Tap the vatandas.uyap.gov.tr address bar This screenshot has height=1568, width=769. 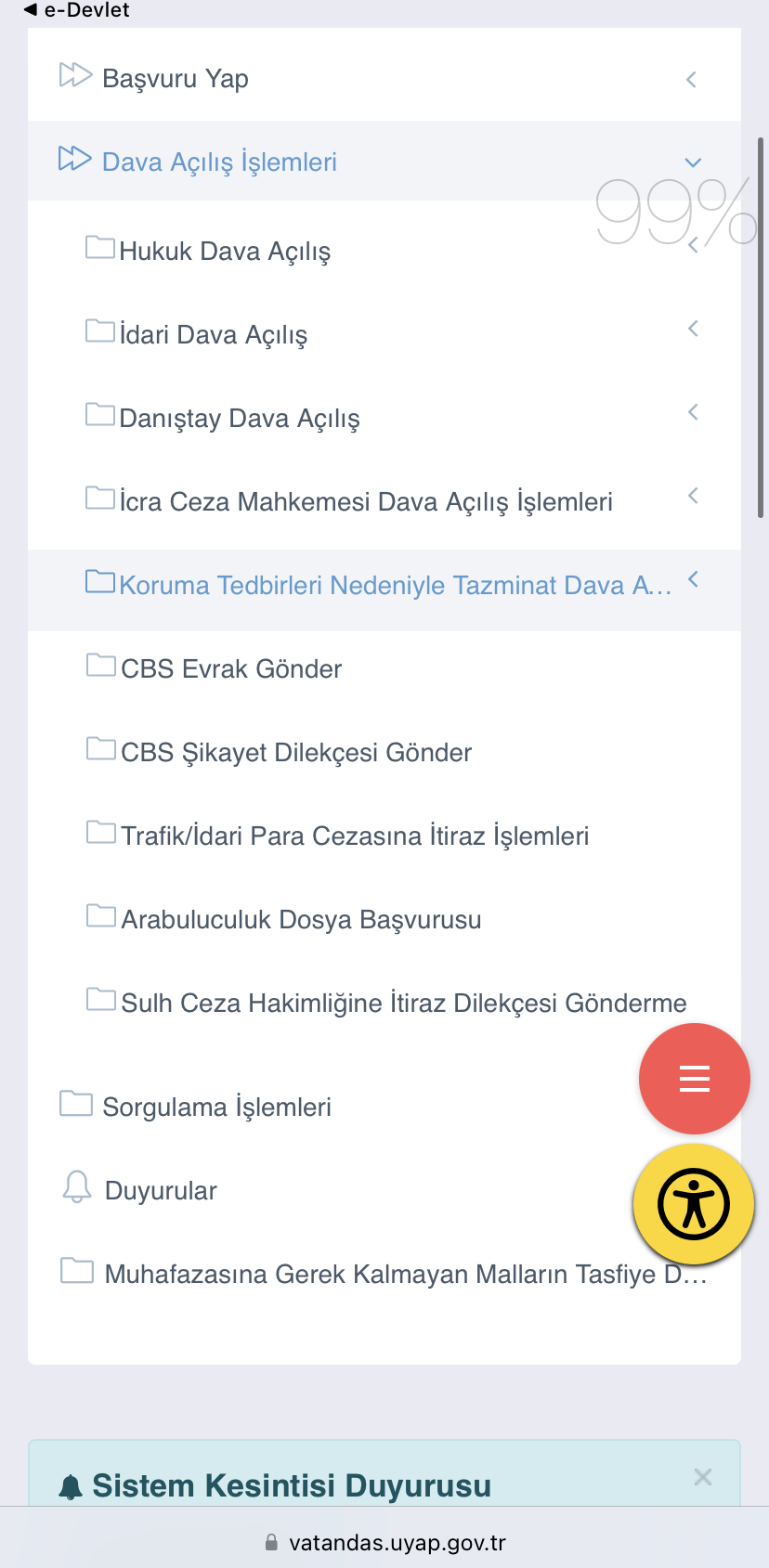click(384, 1543)
